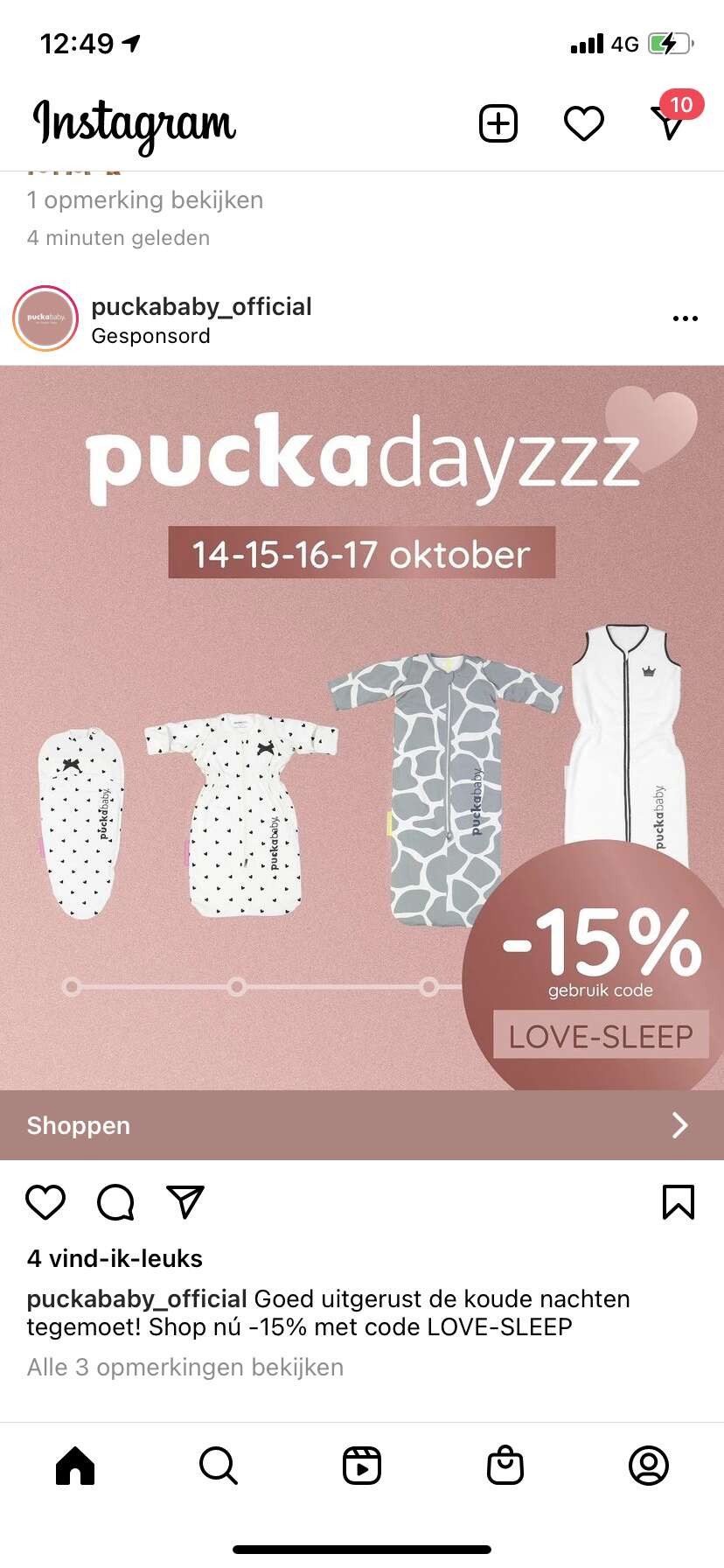Bookmark the puckababy_official post
This screenshot has height=1568, width=724.
(679, 1202)
